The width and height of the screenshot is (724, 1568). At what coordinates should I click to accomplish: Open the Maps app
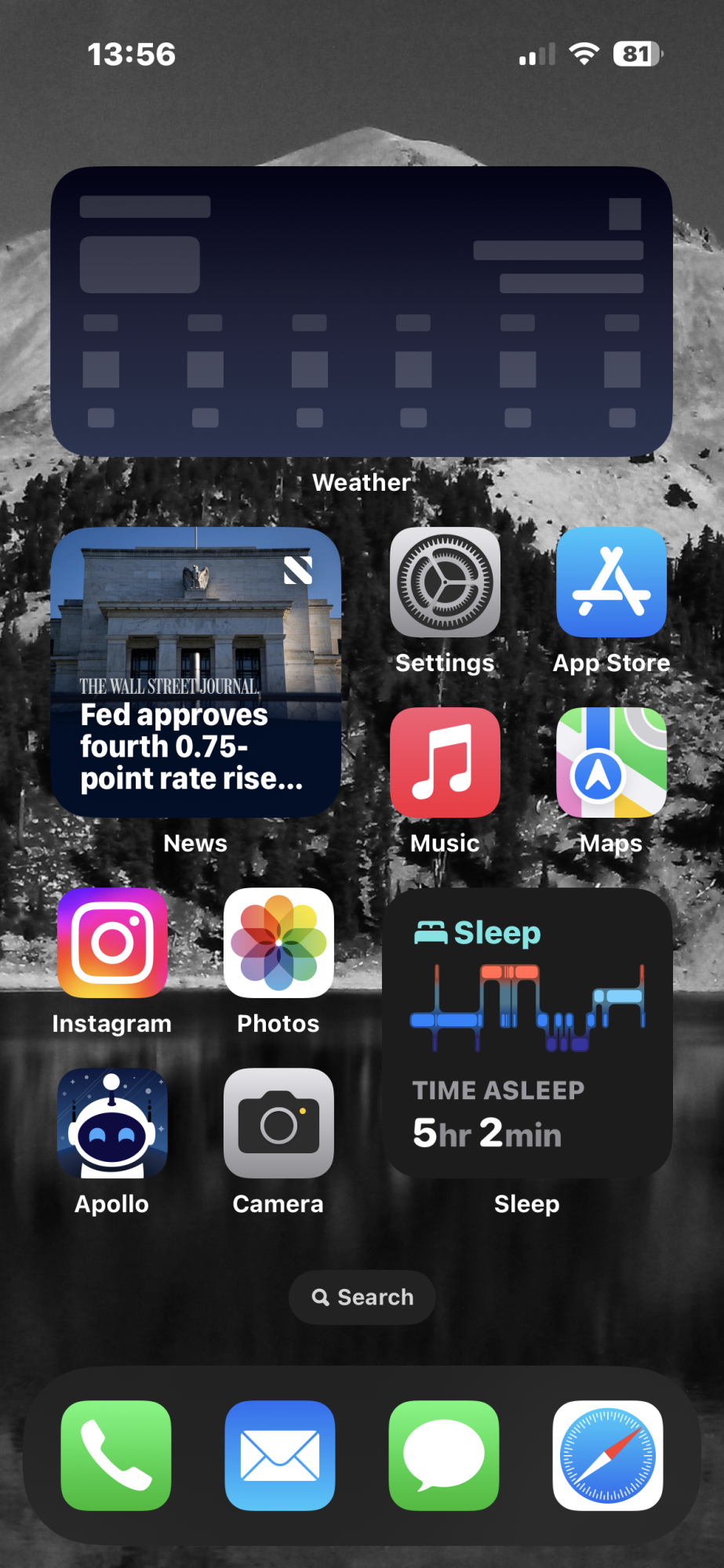tap(611, 762)
